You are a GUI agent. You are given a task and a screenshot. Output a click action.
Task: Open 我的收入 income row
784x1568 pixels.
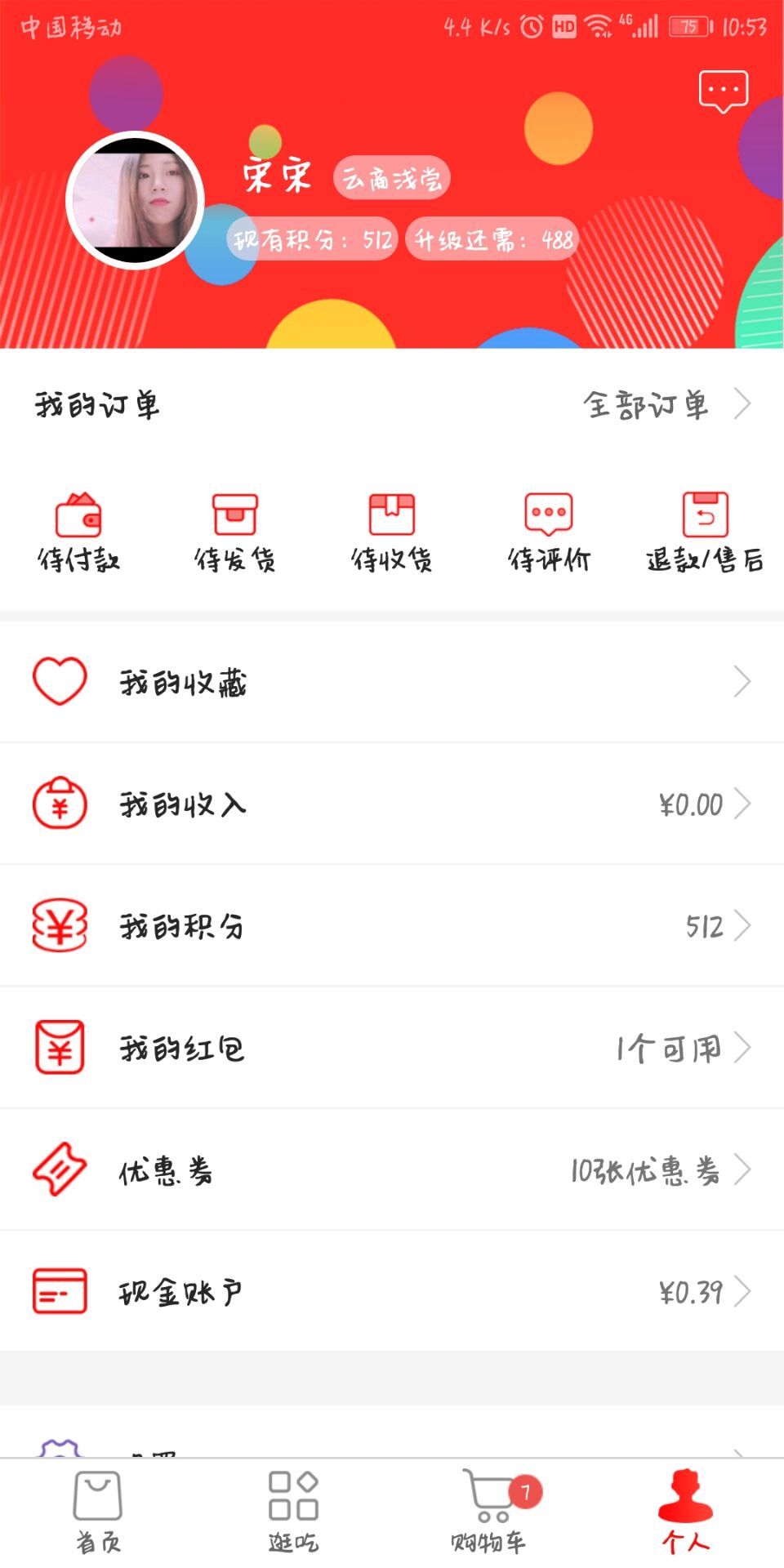pyautogui.click(x=392, y=804)
